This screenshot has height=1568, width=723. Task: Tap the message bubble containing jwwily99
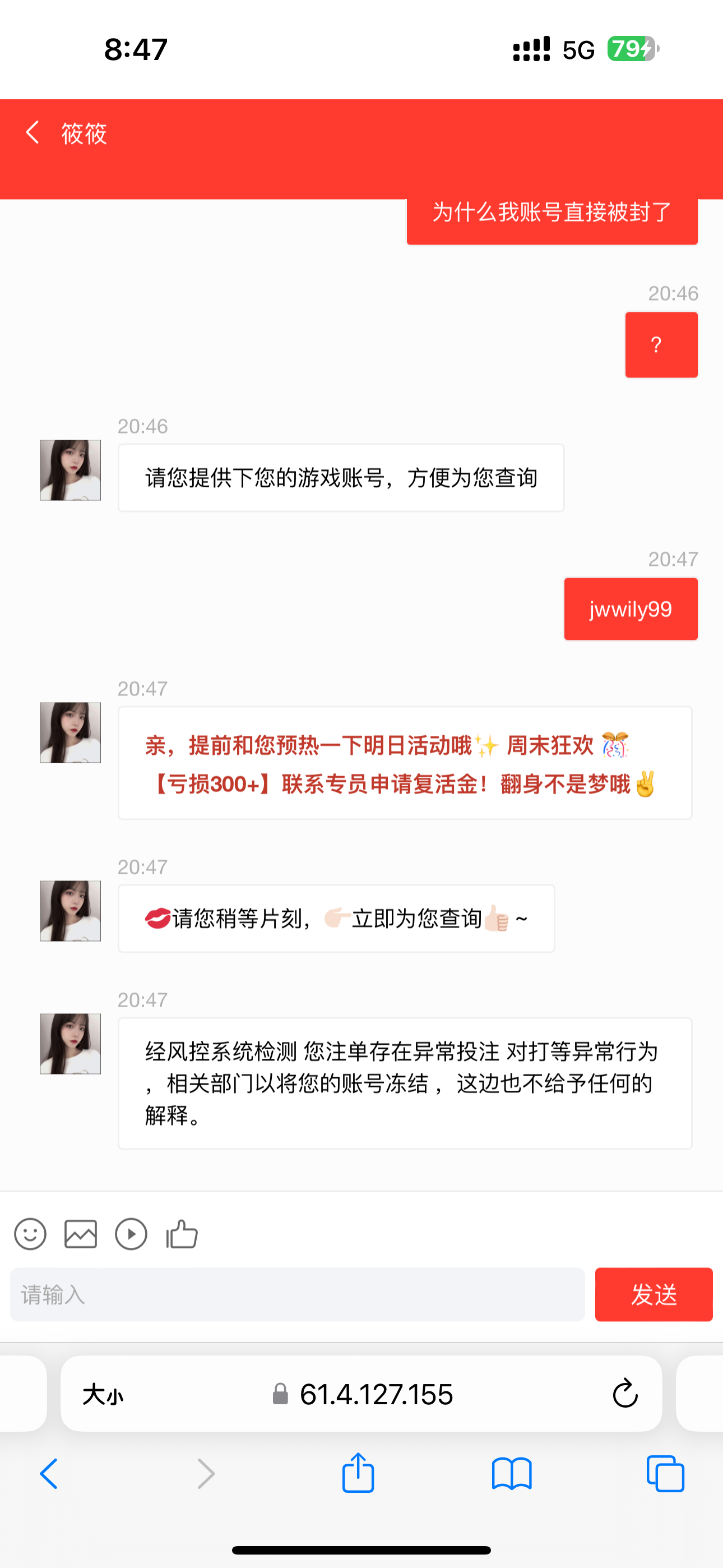coord(631,607)
